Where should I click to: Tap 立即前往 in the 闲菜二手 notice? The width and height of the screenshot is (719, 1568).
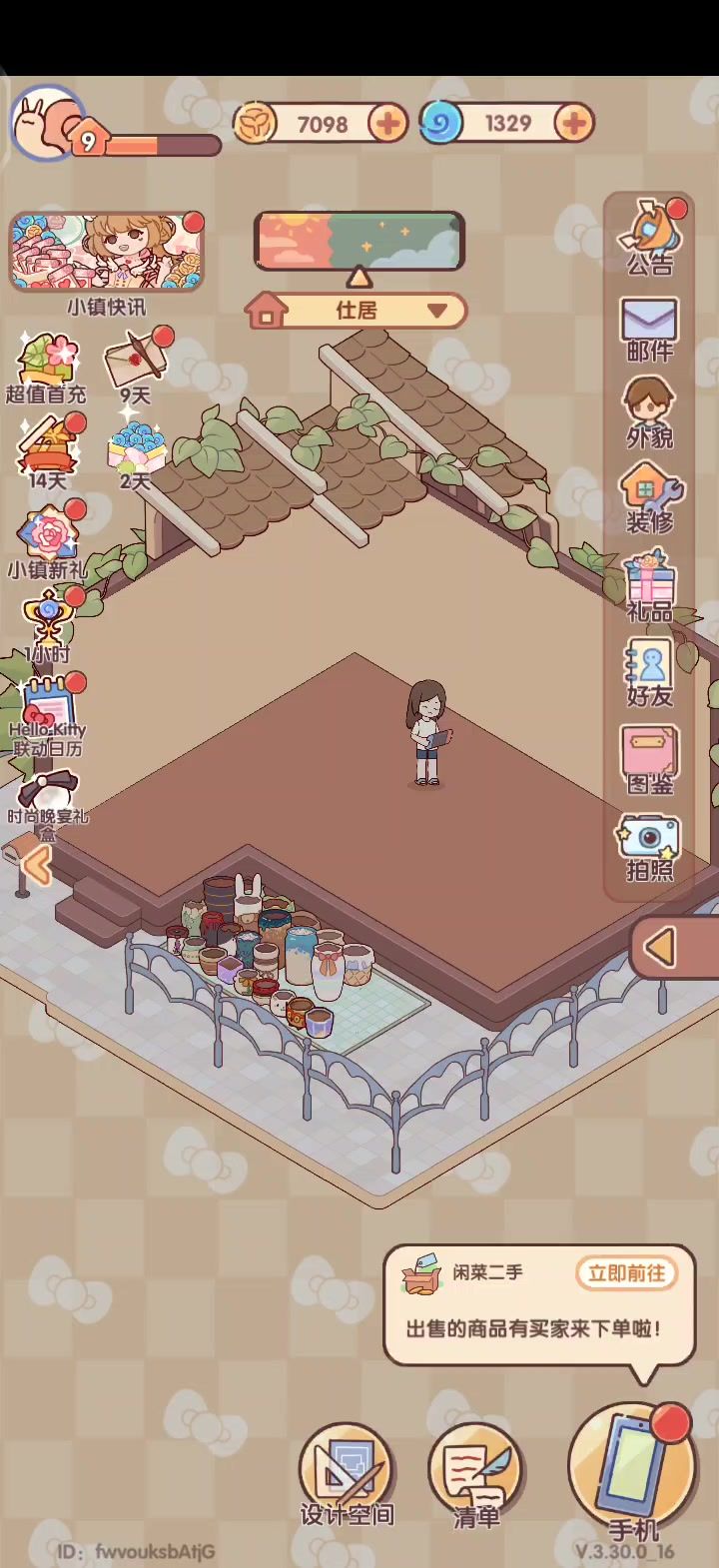(x=626, y=1272)
